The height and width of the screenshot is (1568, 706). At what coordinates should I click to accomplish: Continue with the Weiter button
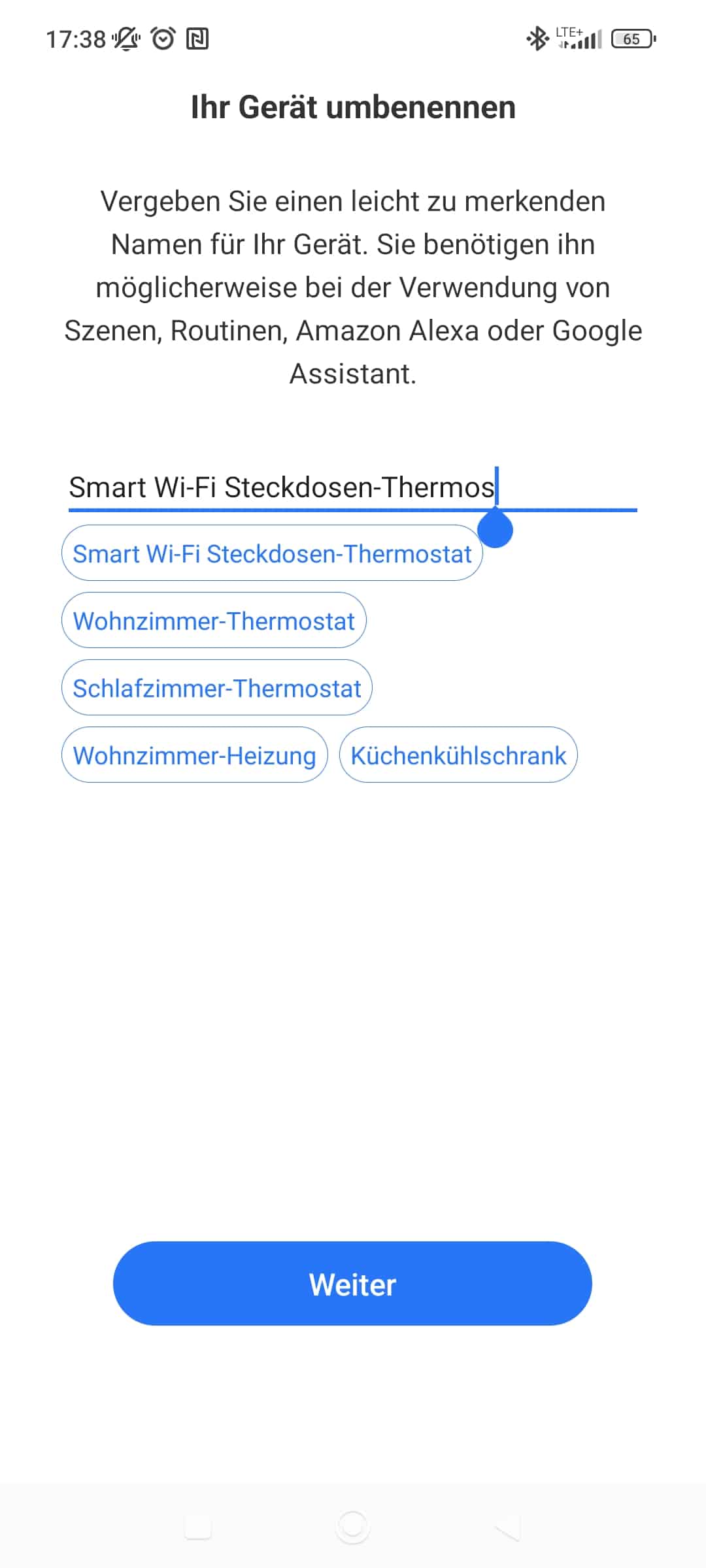click(x=352, y=1284)
